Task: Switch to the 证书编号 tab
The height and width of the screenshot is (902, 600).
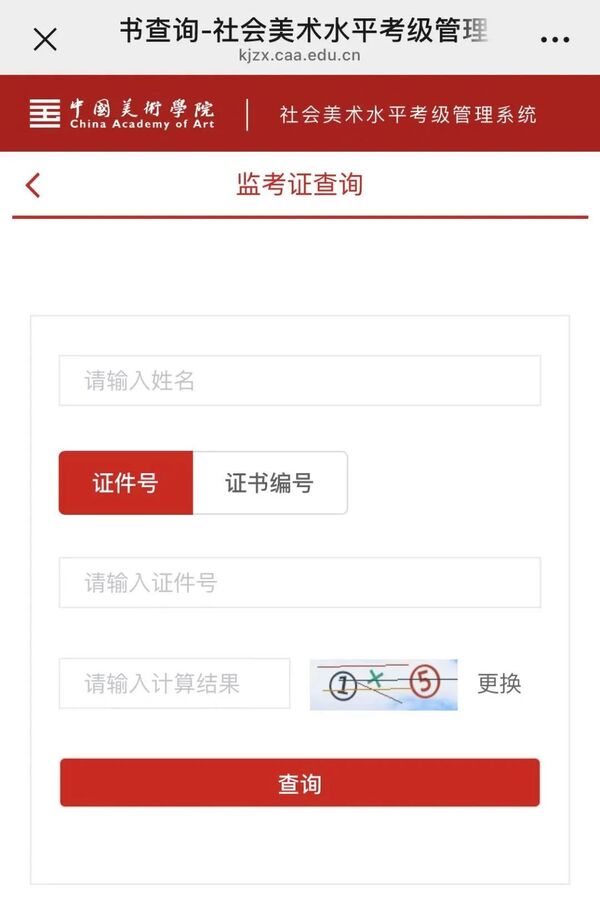Action: (x=269, y=483)
